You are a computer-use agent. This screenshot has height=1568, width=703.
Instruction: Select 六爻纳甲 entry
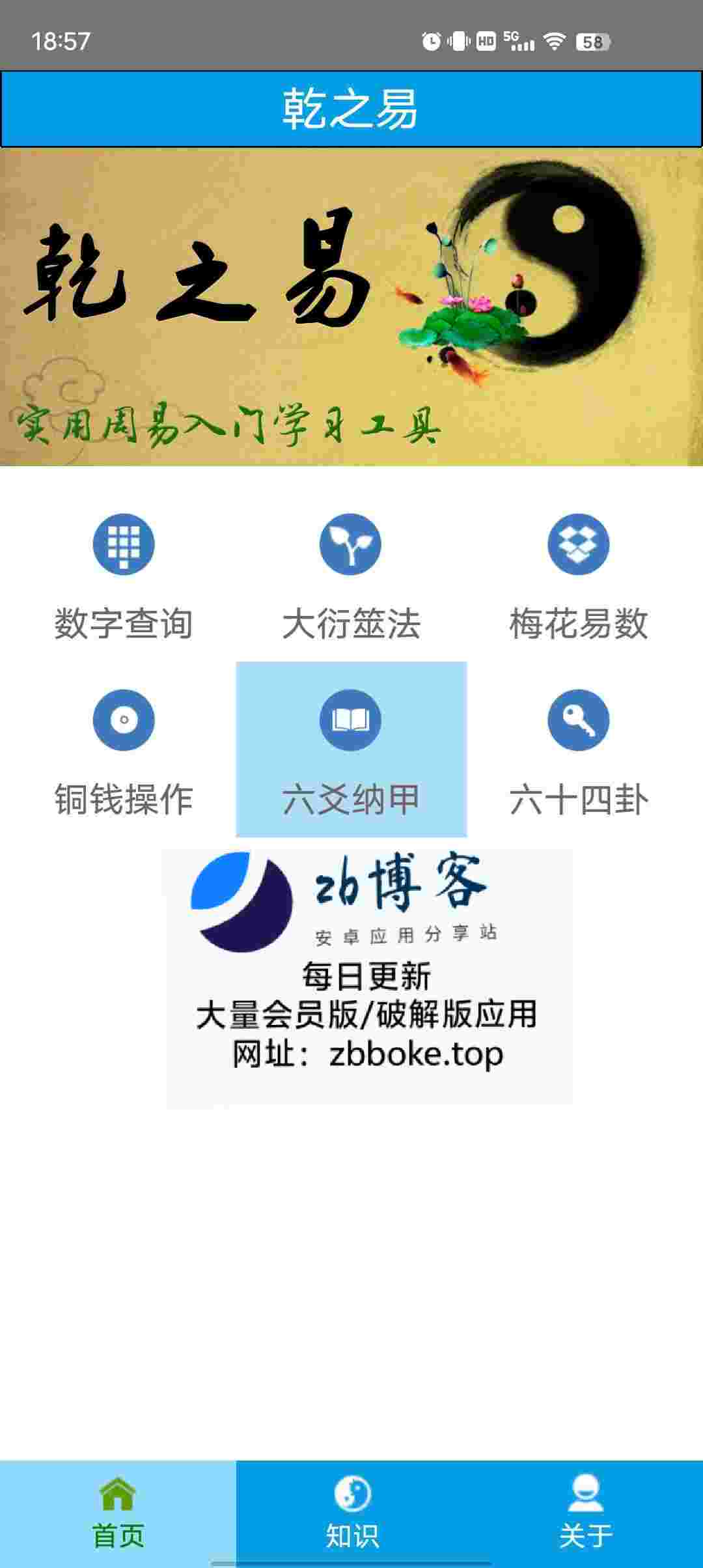click(x=351, y=750)
